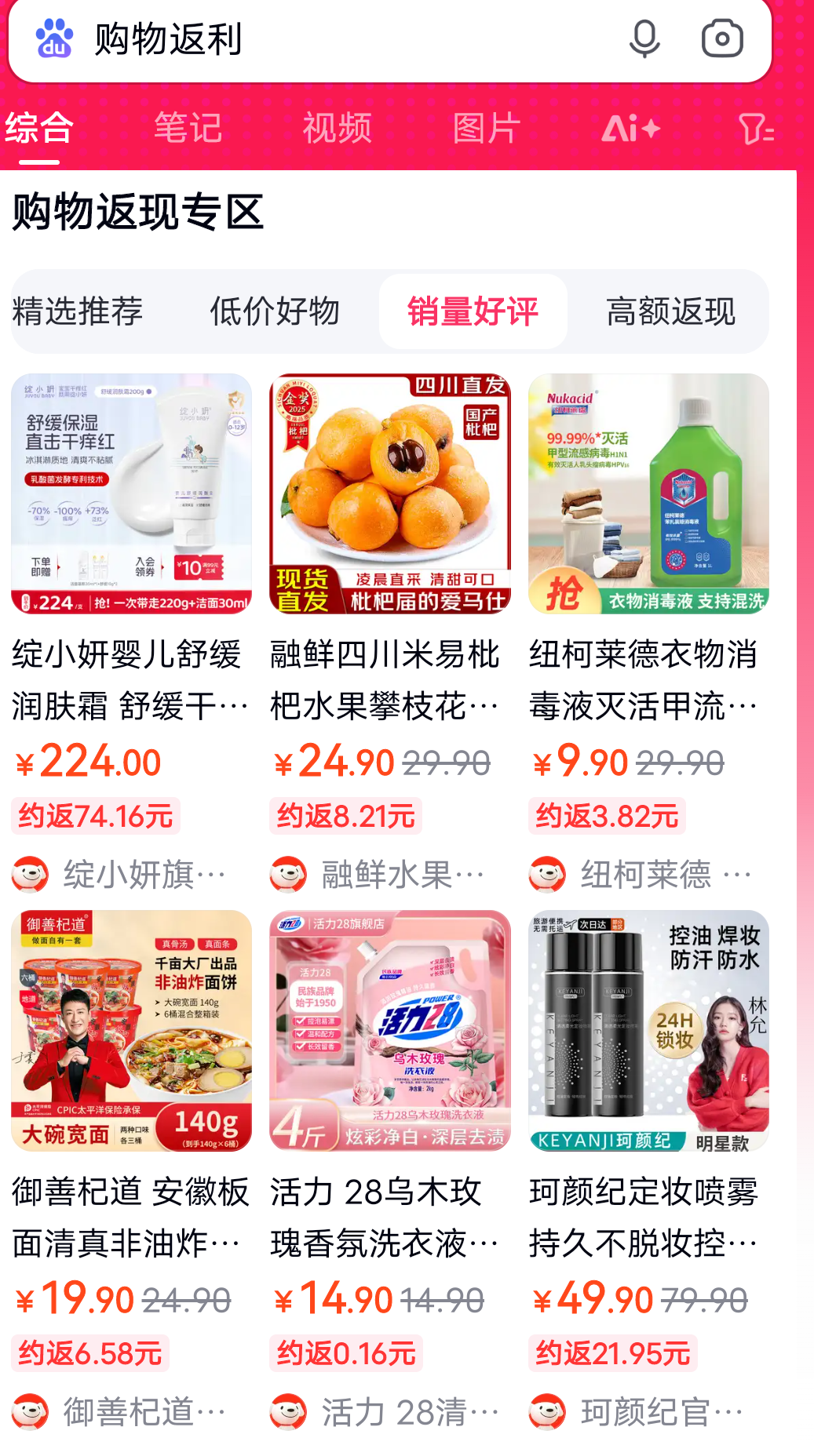This screenshot has height=1456, width=814.
Task: Go to the Ai+ tab
Action: point(632,127)
